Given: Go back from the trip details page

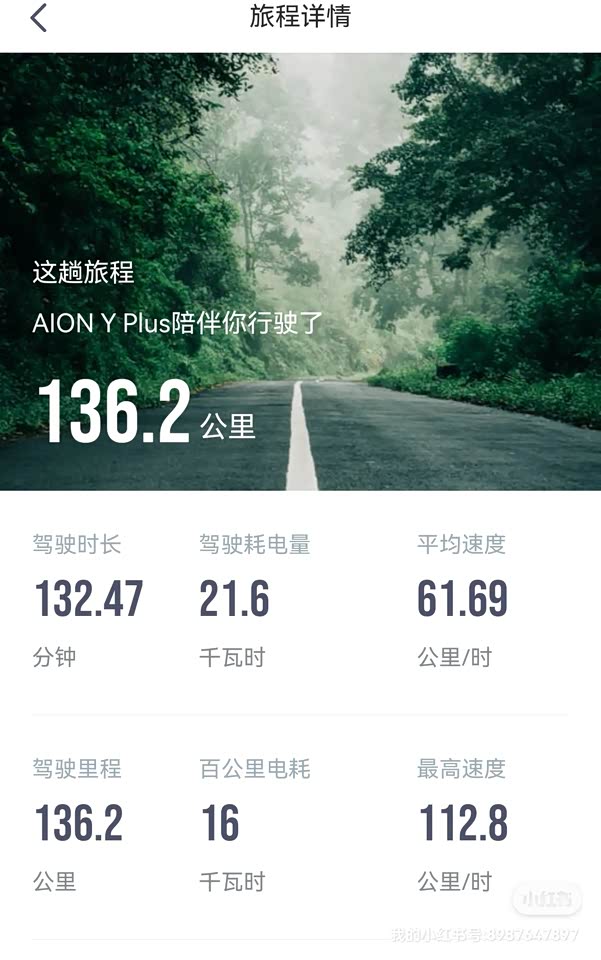Looking at the screenshot, I should [x=38, y=18].
